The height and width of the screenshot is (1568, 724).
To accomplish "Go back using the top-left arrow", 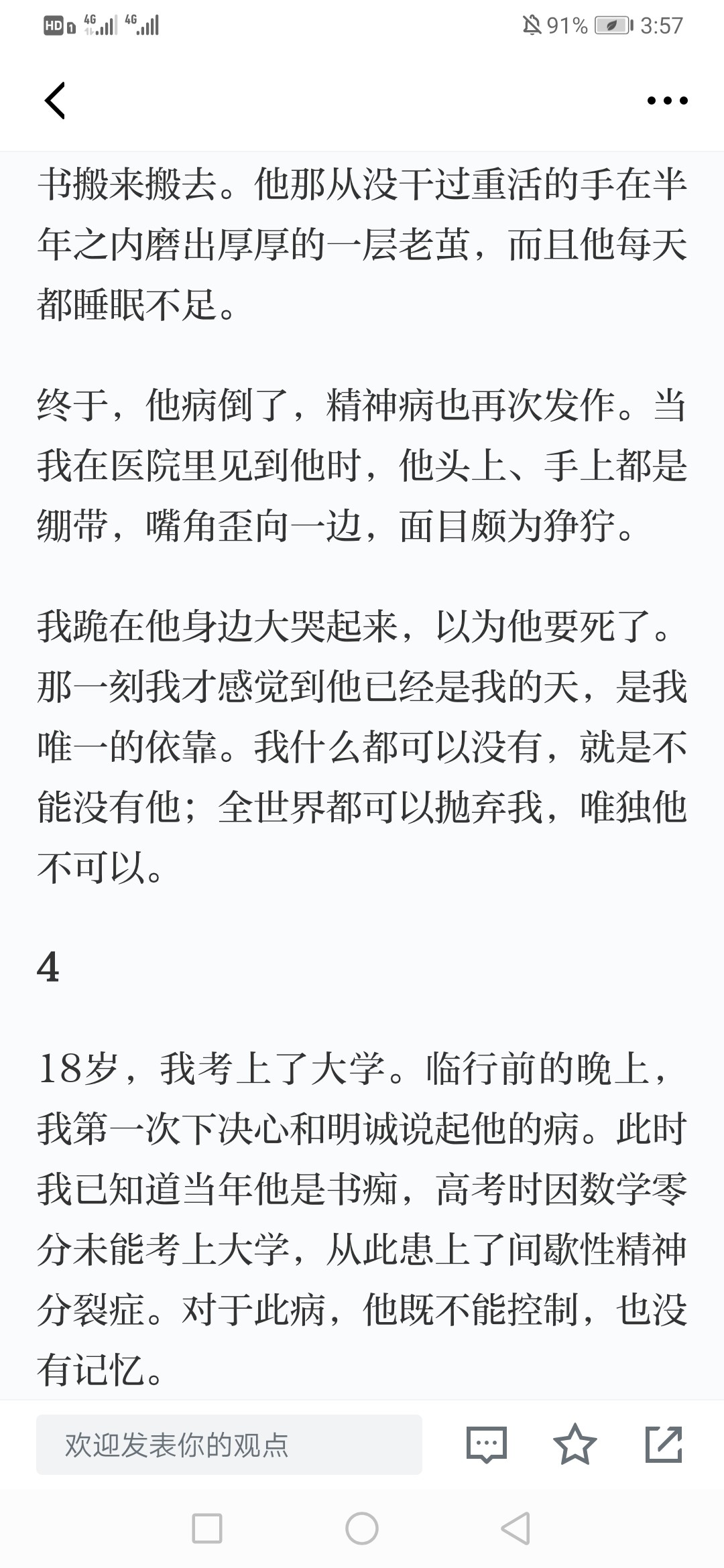I will [55, 101].
